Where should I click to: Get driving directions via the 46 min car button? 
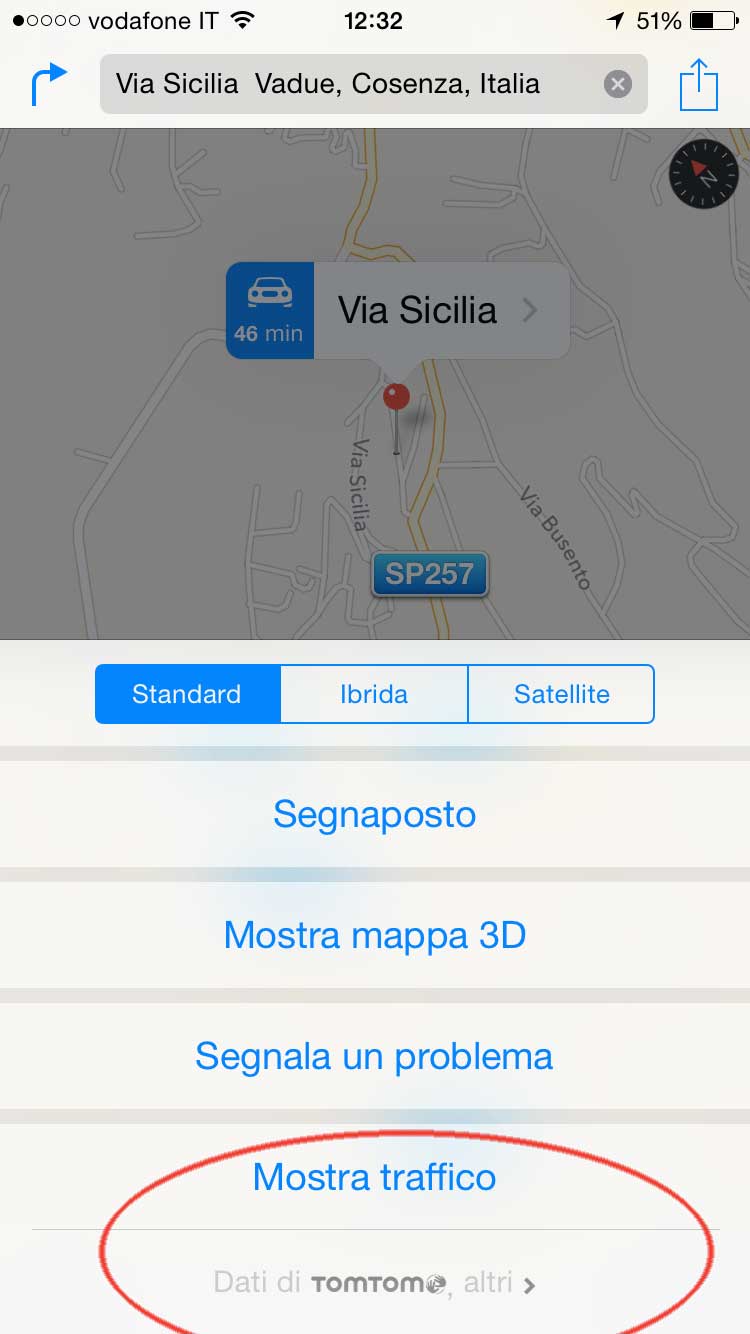coord(269,310)
